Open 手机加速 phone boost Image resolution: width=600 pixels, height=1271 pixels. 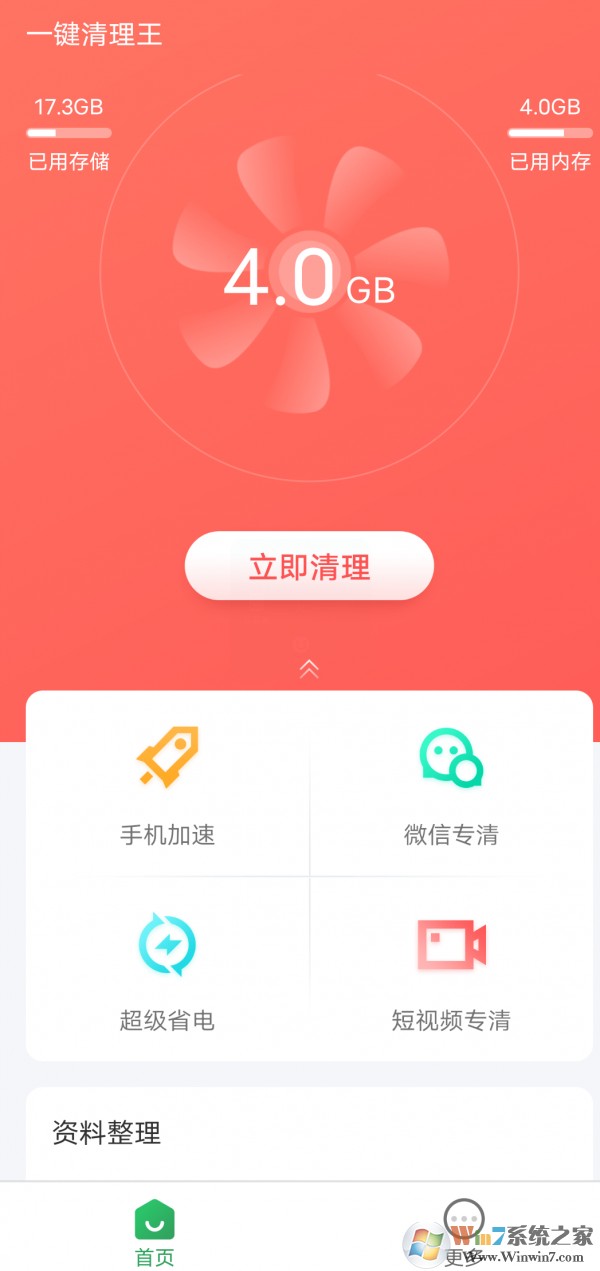click(x=167, y=786)
